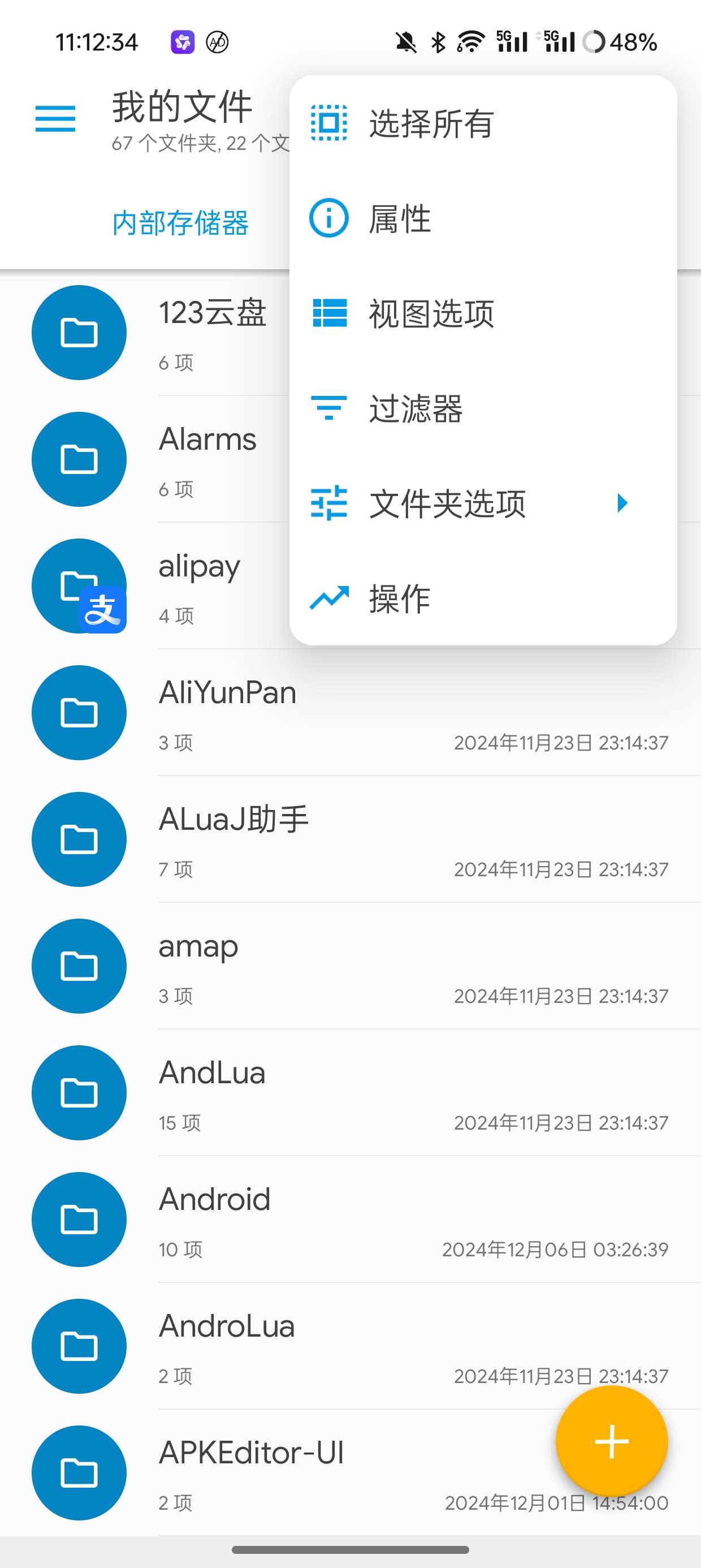Choose 选择所有 to select all files
The height and width of the screenshot is (1568, 701).
(x=431, y=123)
